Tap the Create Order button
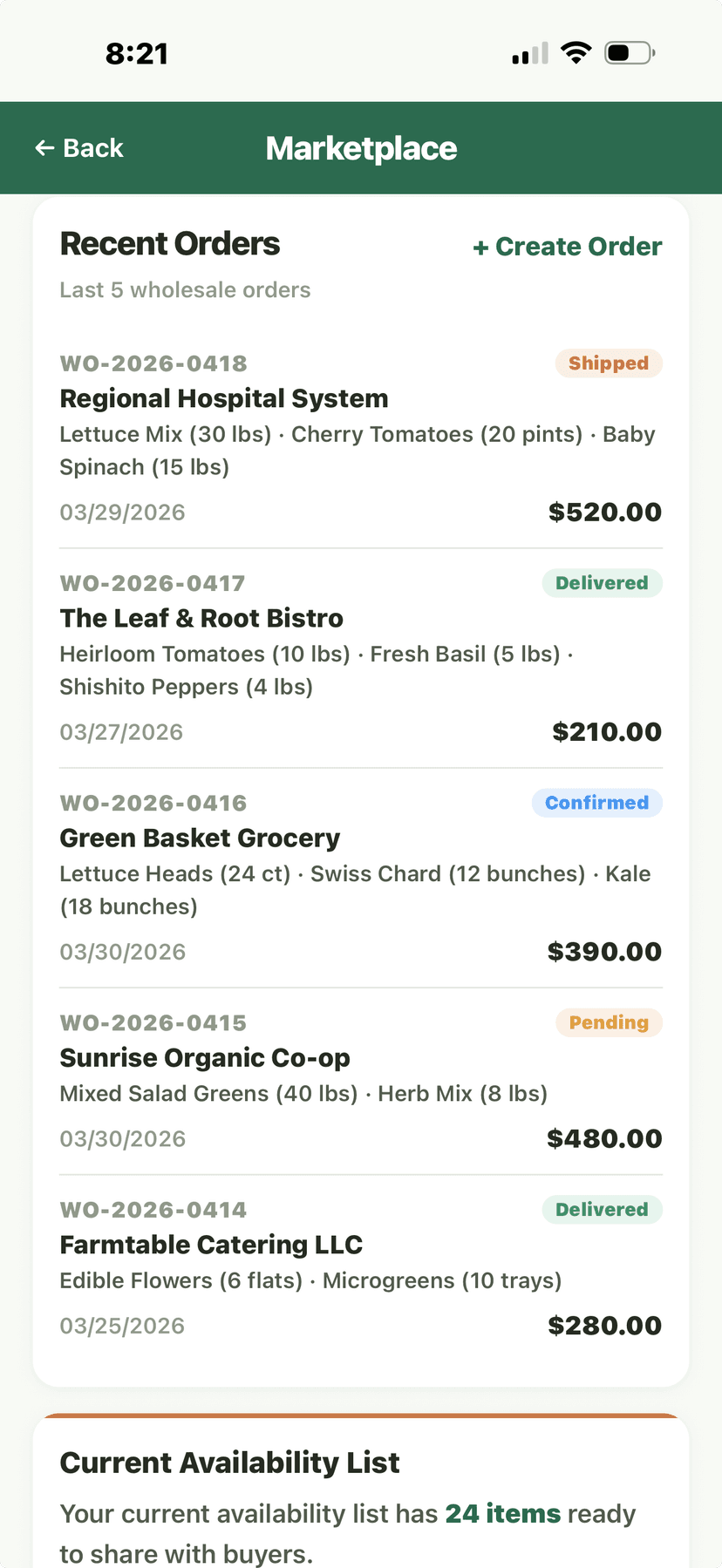Screen dimensions: 722x1568 [567, 247]
